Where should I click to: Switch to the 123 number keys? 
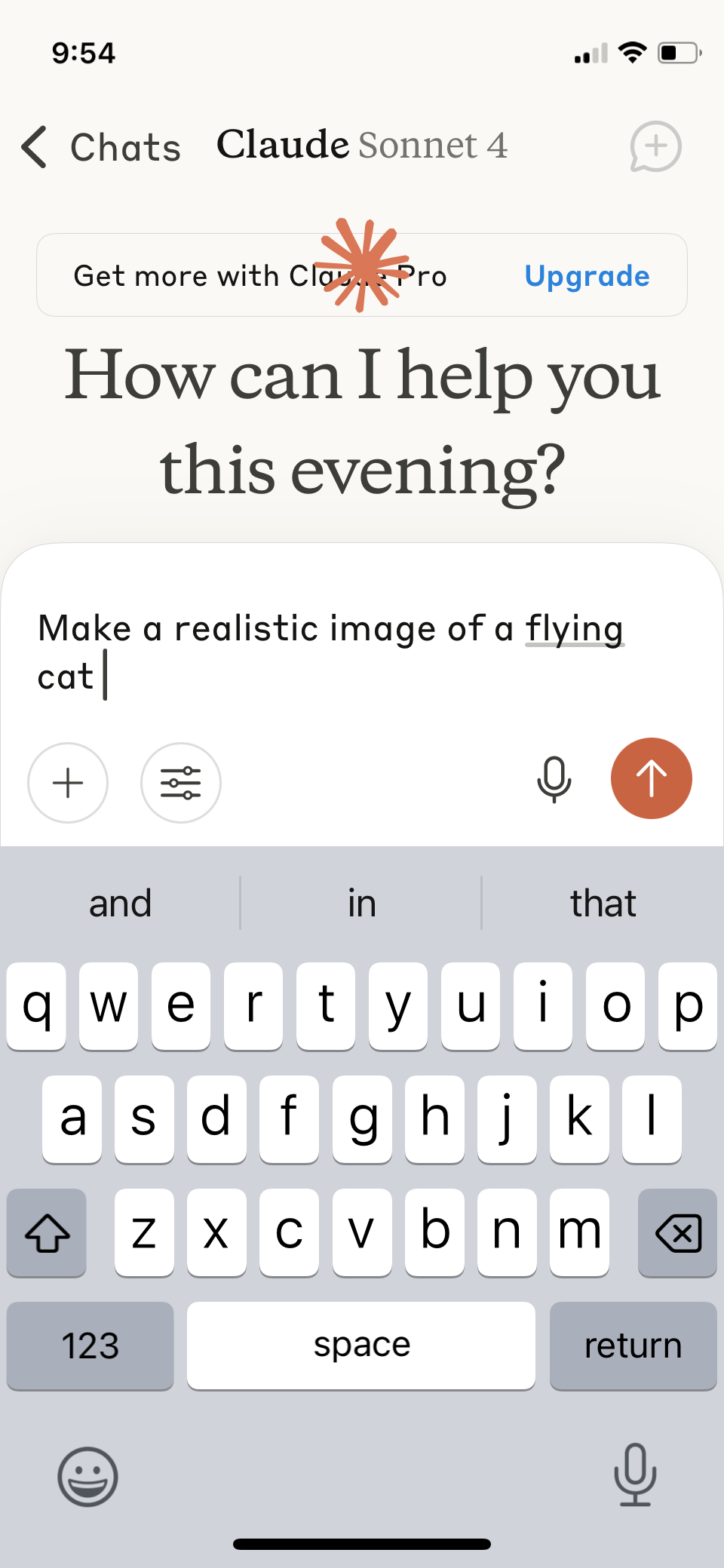coord(90,1346)
